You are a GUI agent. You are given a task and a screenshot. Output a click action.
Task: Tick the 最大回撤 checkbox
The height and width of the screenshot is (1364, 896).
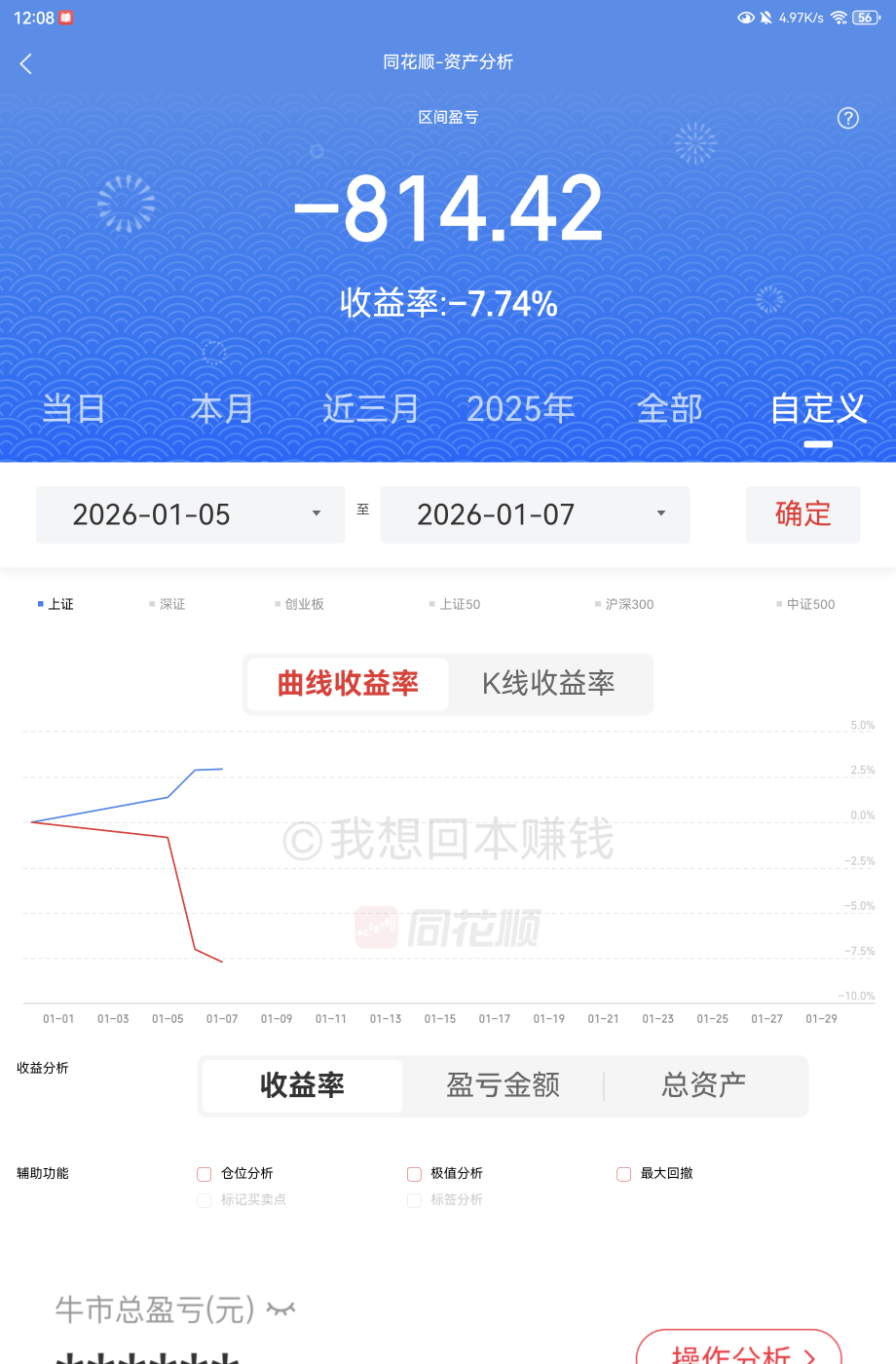(623, 1174)
